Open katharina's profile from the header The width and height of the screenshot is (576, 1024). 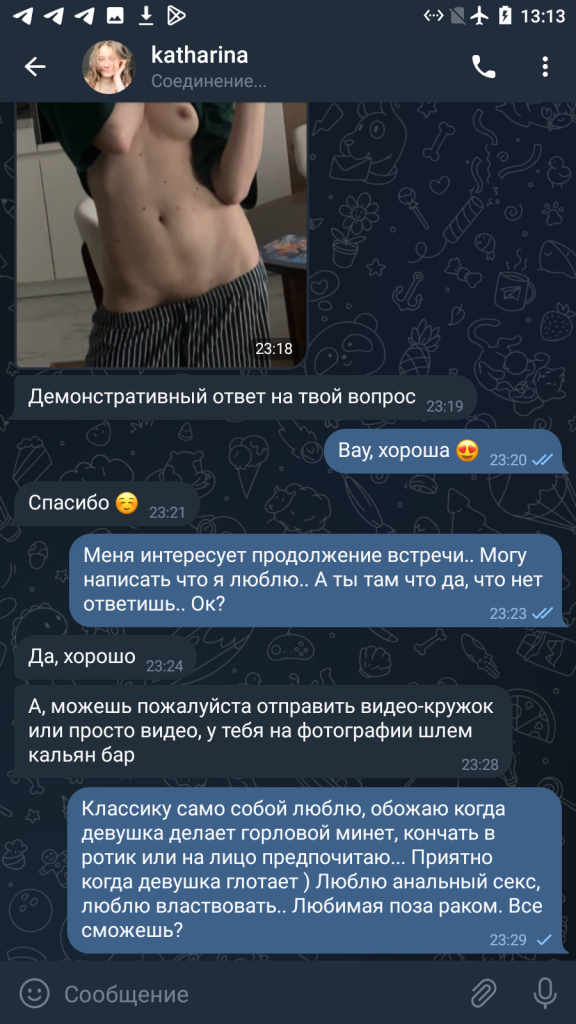199,67
